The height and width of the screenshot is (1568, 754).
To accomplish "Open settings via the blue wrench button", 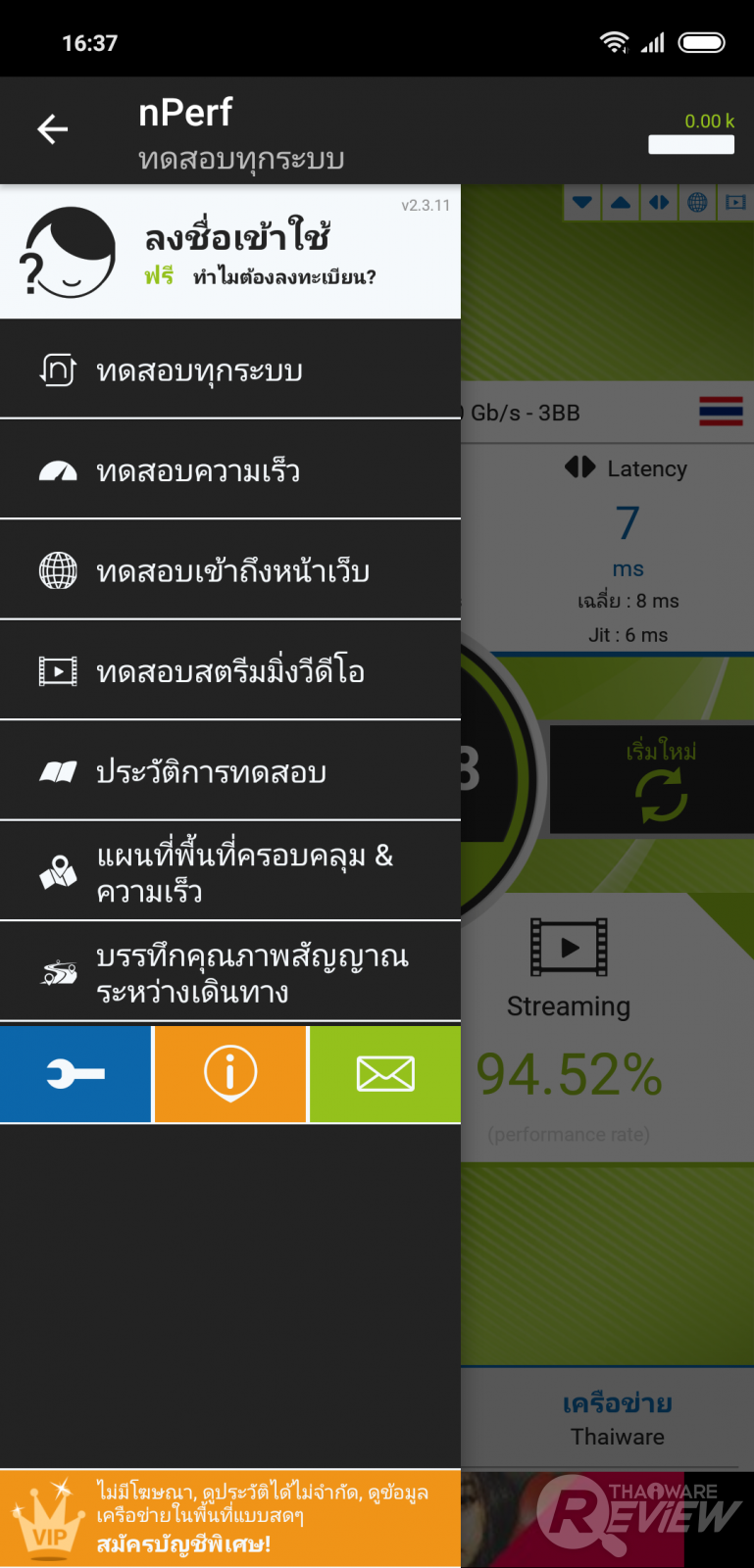I will pyautogui.click(x=75, y=1074).
